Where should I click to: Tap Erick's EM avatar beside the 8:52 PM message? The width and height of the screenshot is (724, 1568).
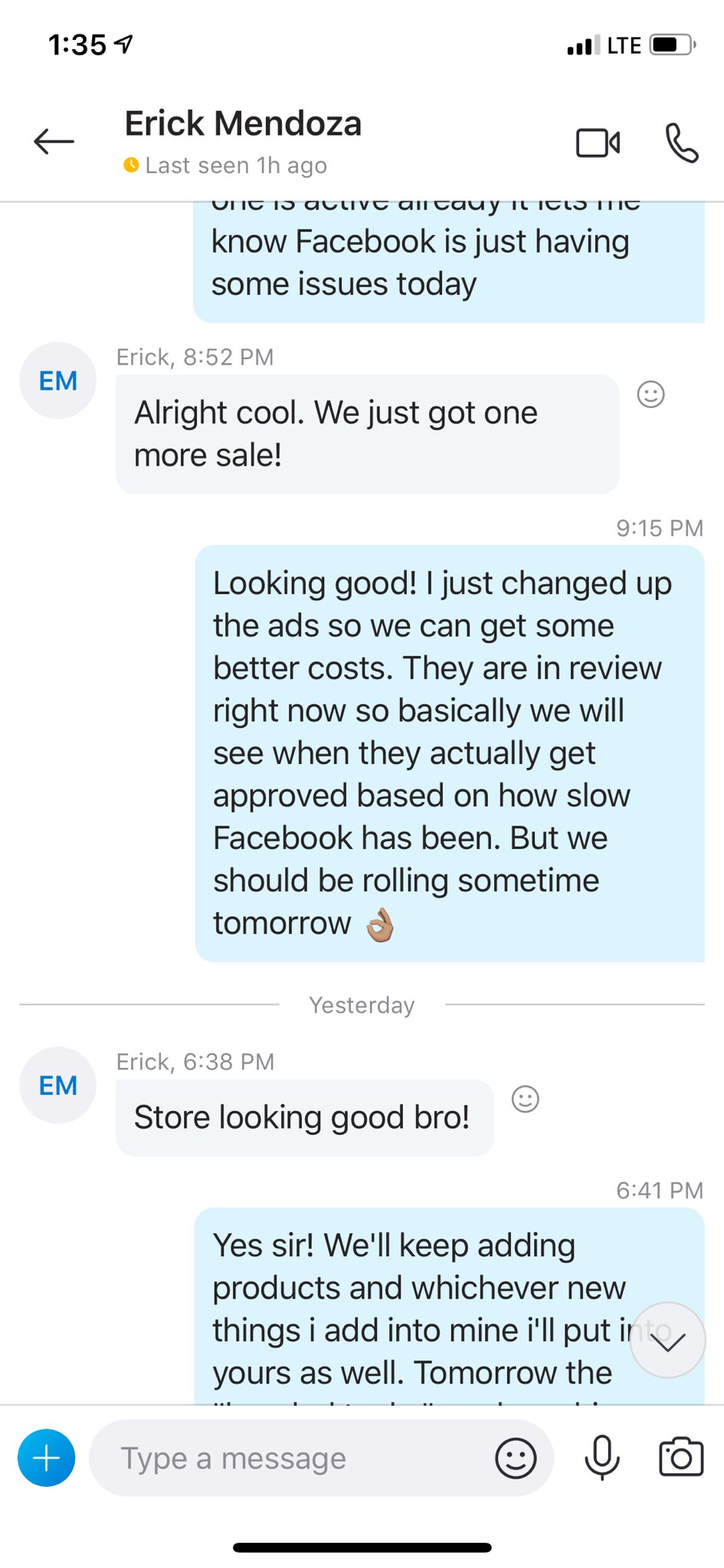pos(57,381)
